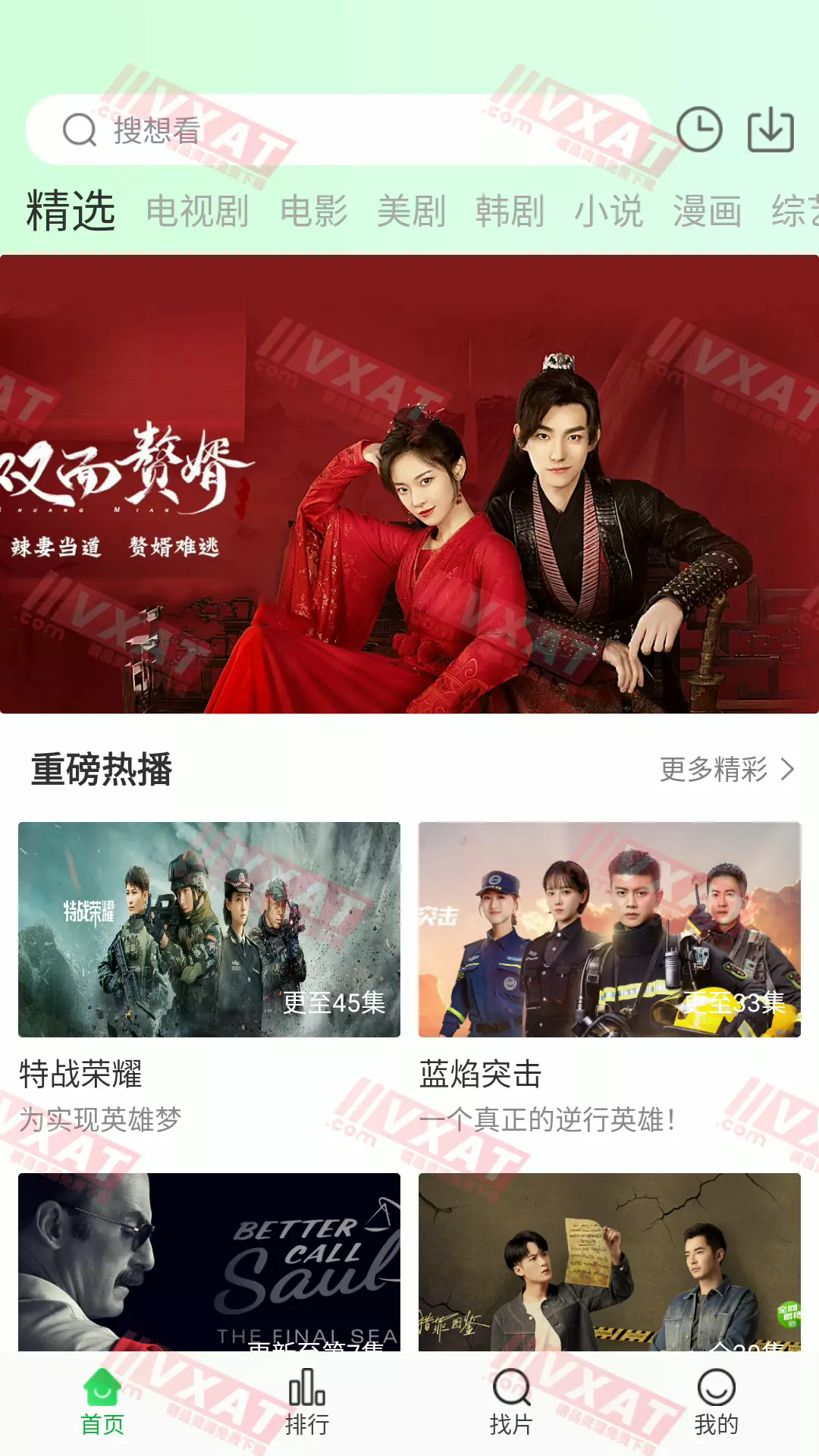
Task: Tap 更多精彩 to see more
Action: click(726, 770)
